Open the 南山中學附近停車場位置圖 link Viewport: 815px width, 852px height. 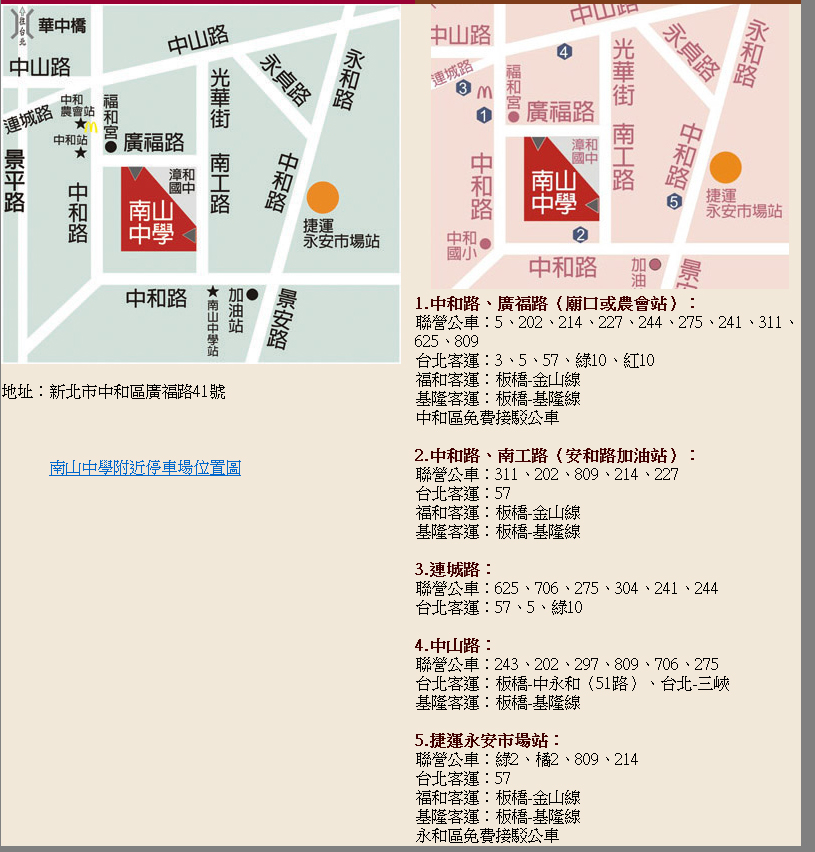(145, 467)
